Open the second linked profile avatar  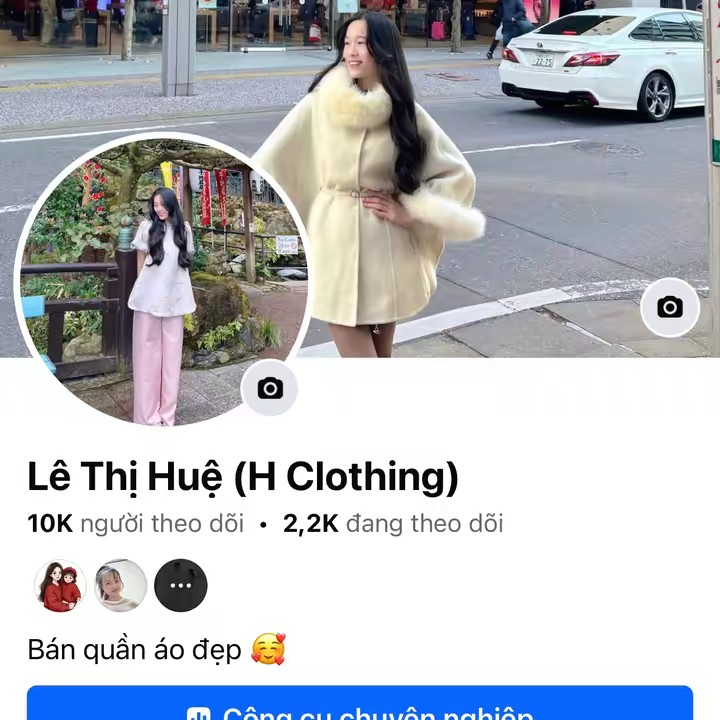point(120,585)
